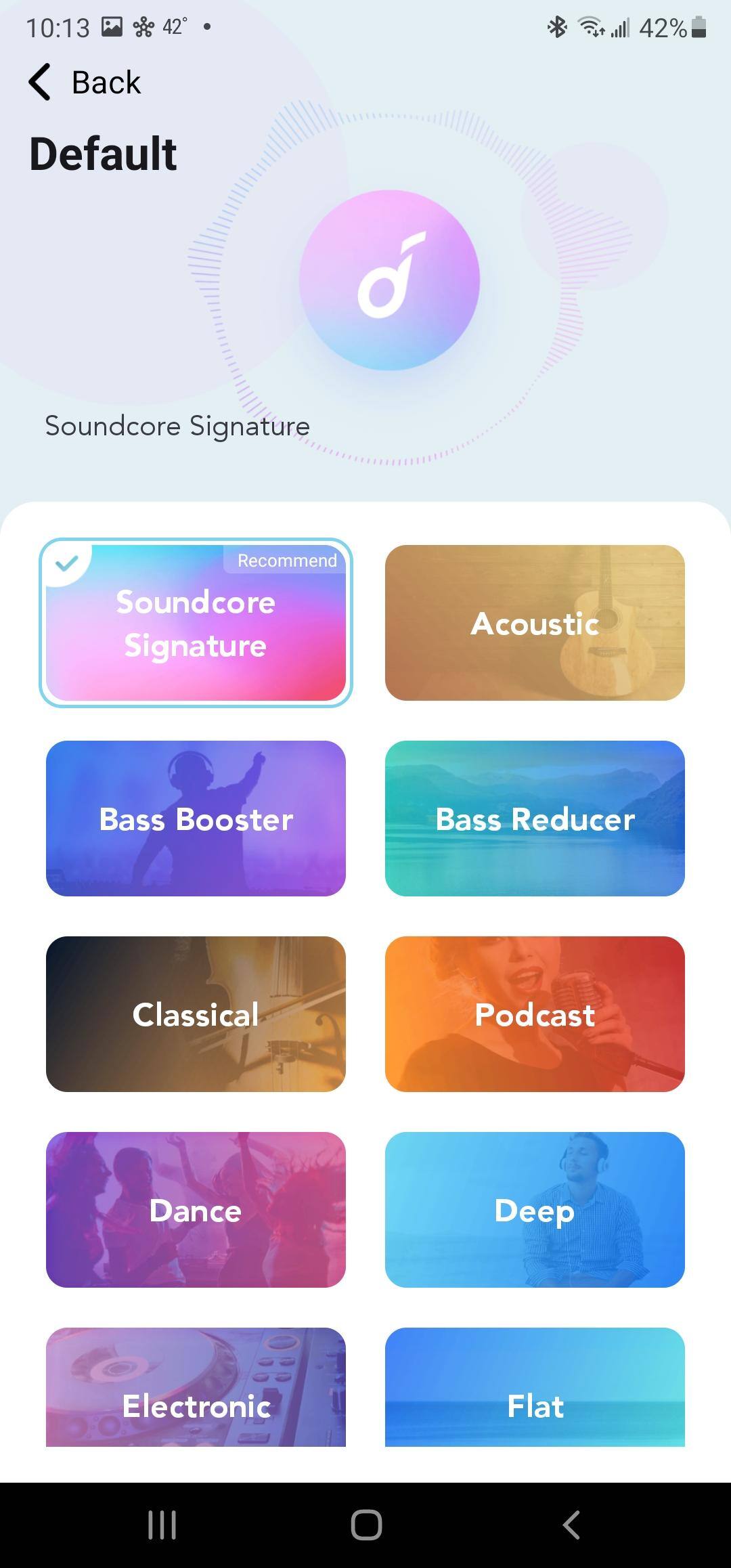731x1568 pixels.
Task: Apply the Bass Booster preset
Action: click(x=196, y=819)
